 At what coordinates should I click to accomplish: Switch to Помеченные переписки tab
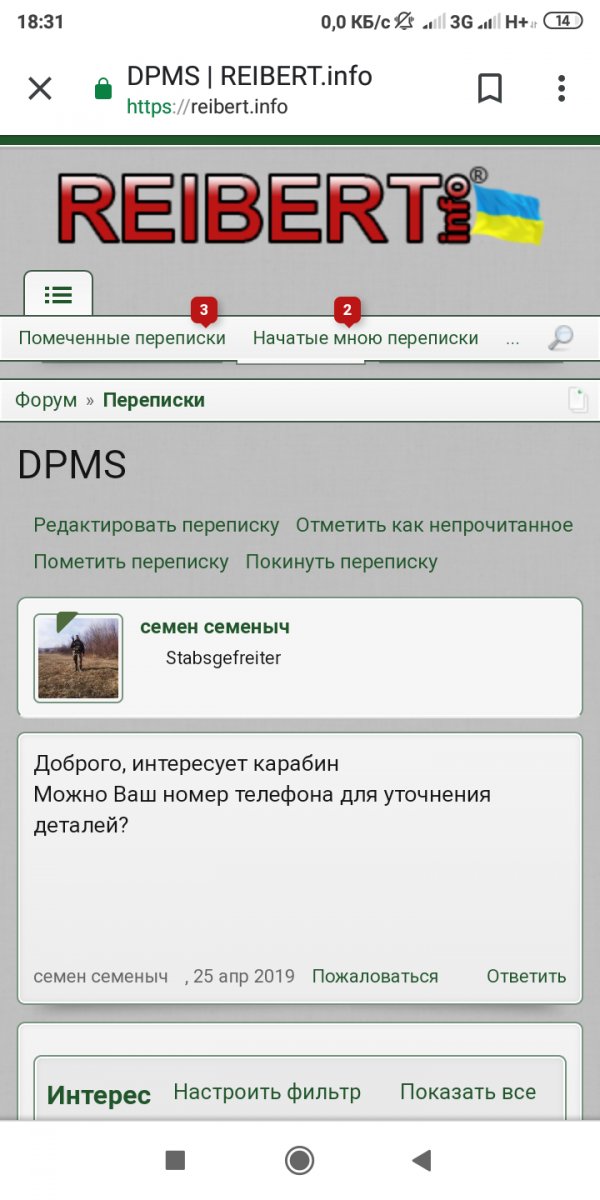coord(122,338)
